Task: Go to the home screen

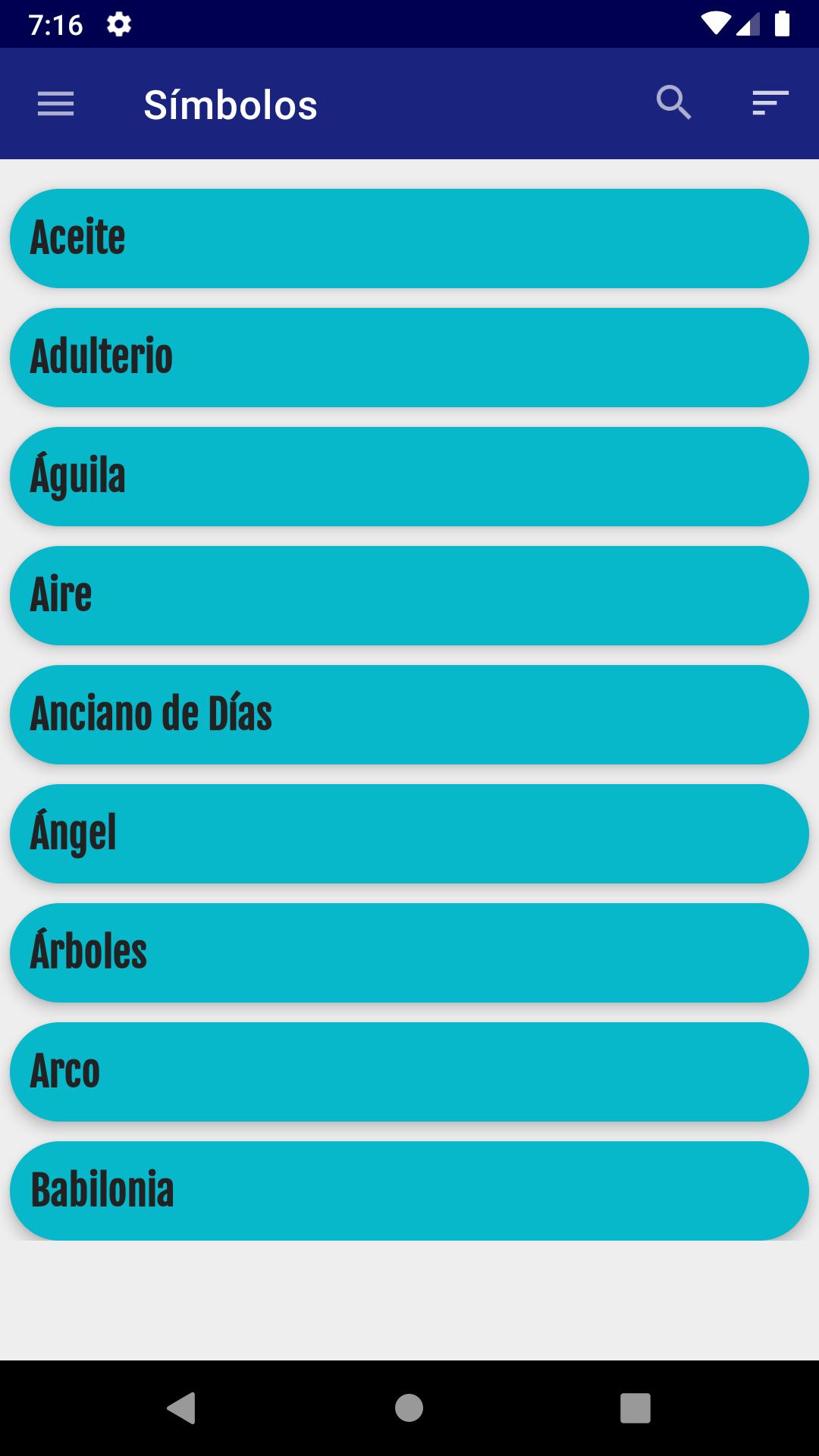Action: tap(409, 1408)
